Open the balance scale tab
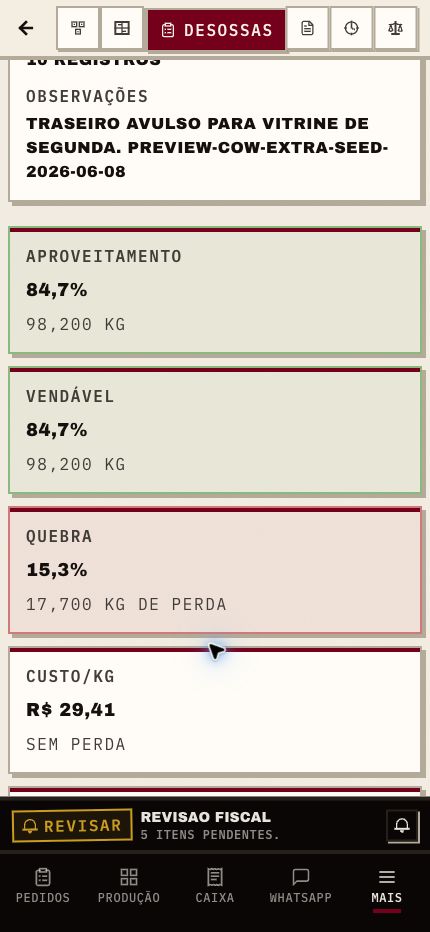Screen dimensions: 430x932 396,28
